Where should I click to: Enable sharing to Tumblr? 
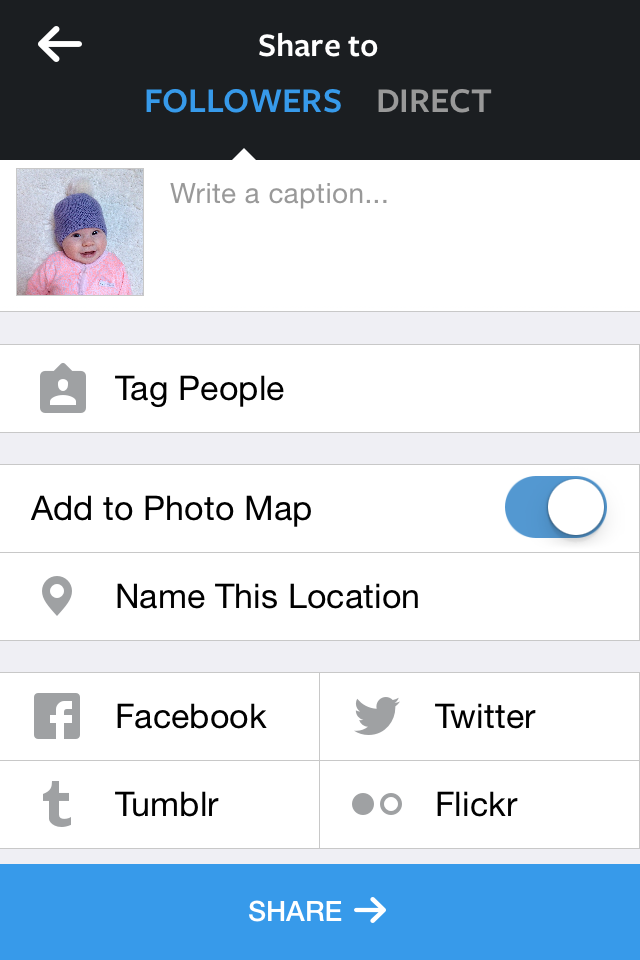click(159, 804)
